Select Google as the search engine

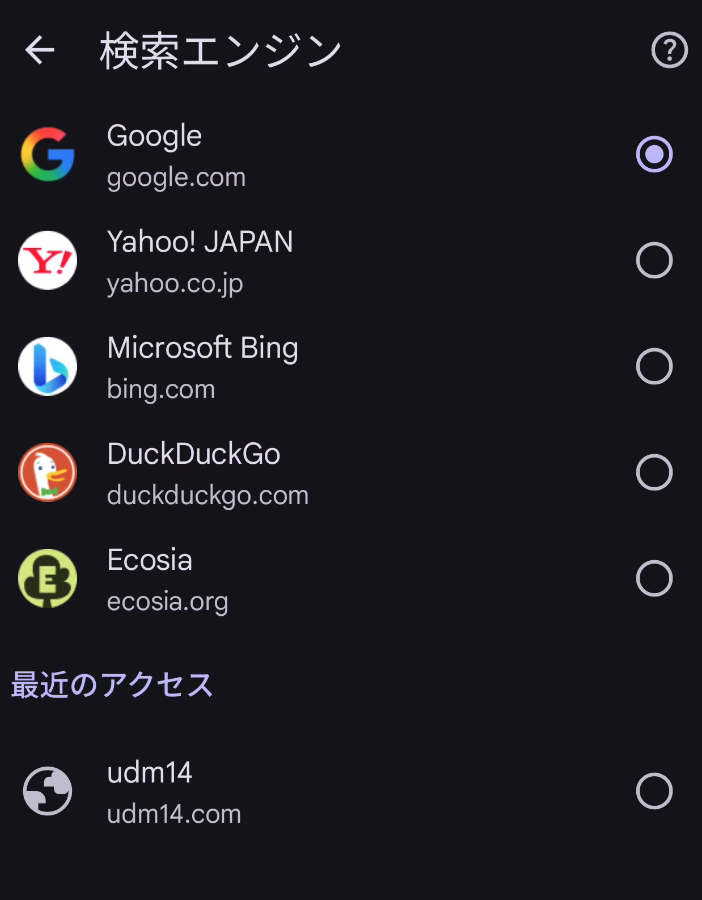click(654, 154)
